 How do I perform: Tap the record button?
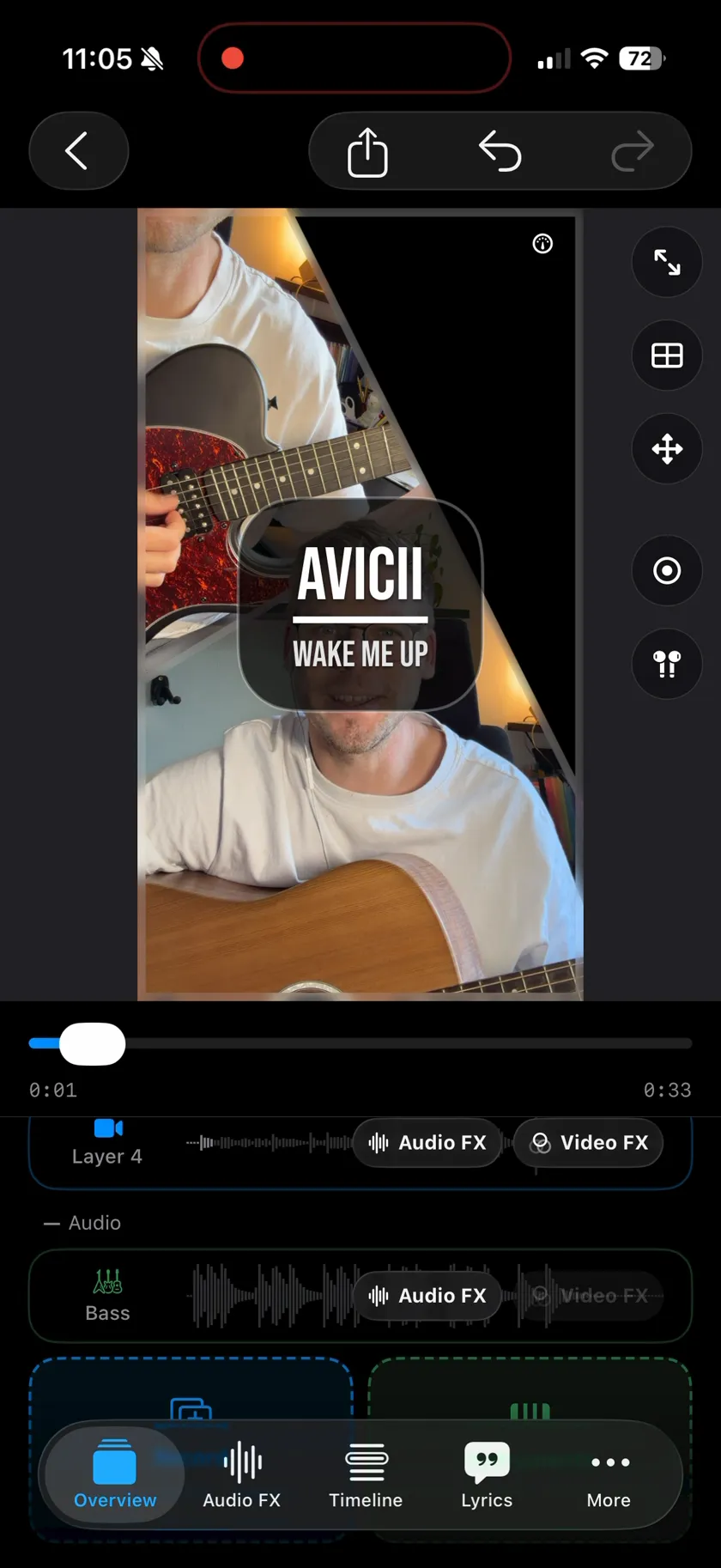tap(667, 570)
